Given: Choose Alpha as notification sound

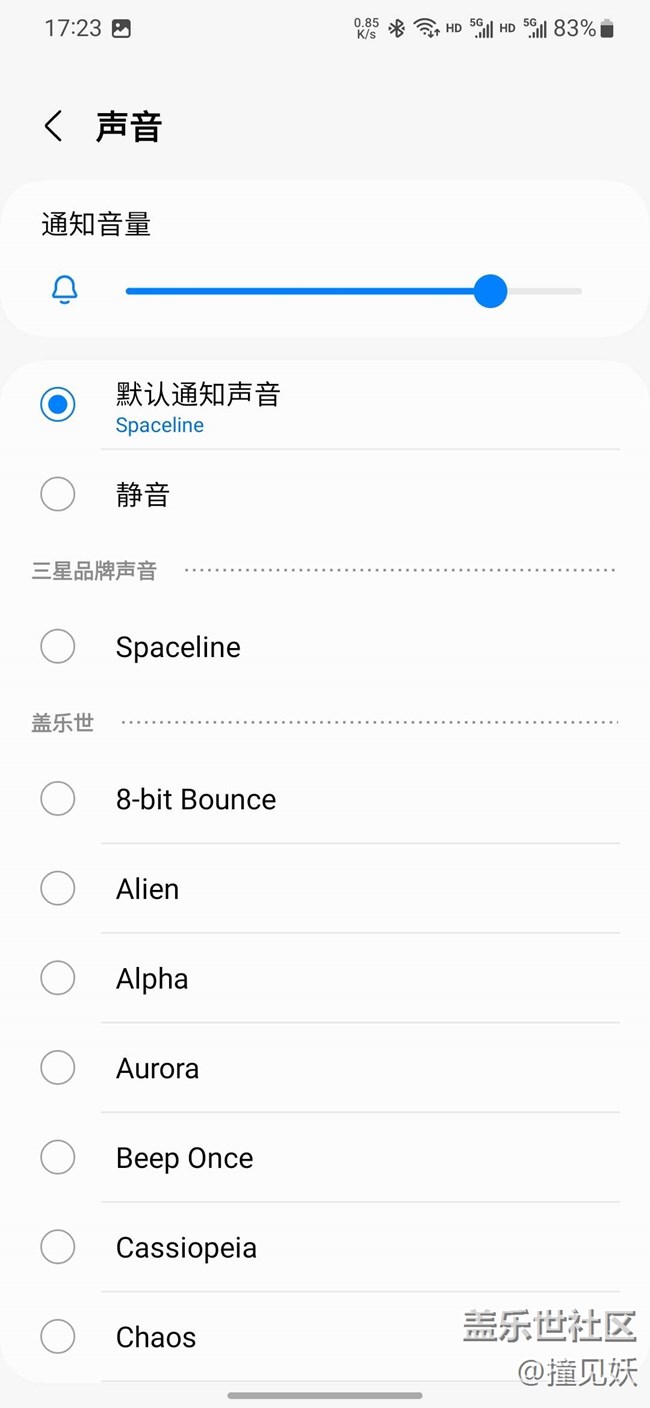Looking at the screenshot, I should click(x=58, y=978).
